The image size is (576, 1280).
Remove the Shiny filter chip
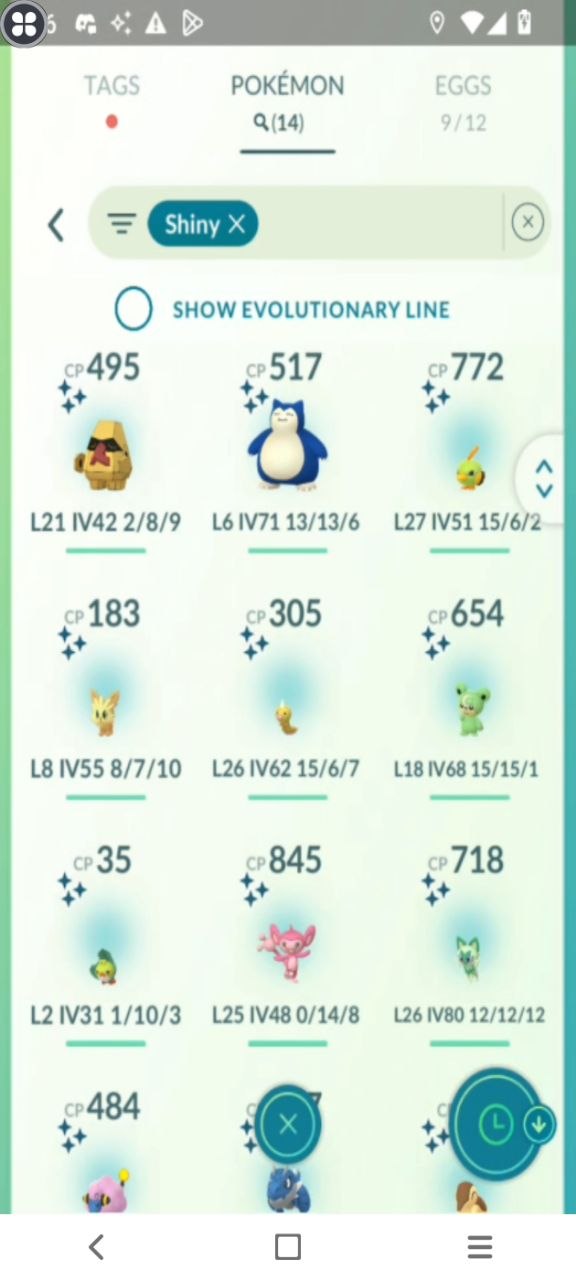tap(203, 224)
